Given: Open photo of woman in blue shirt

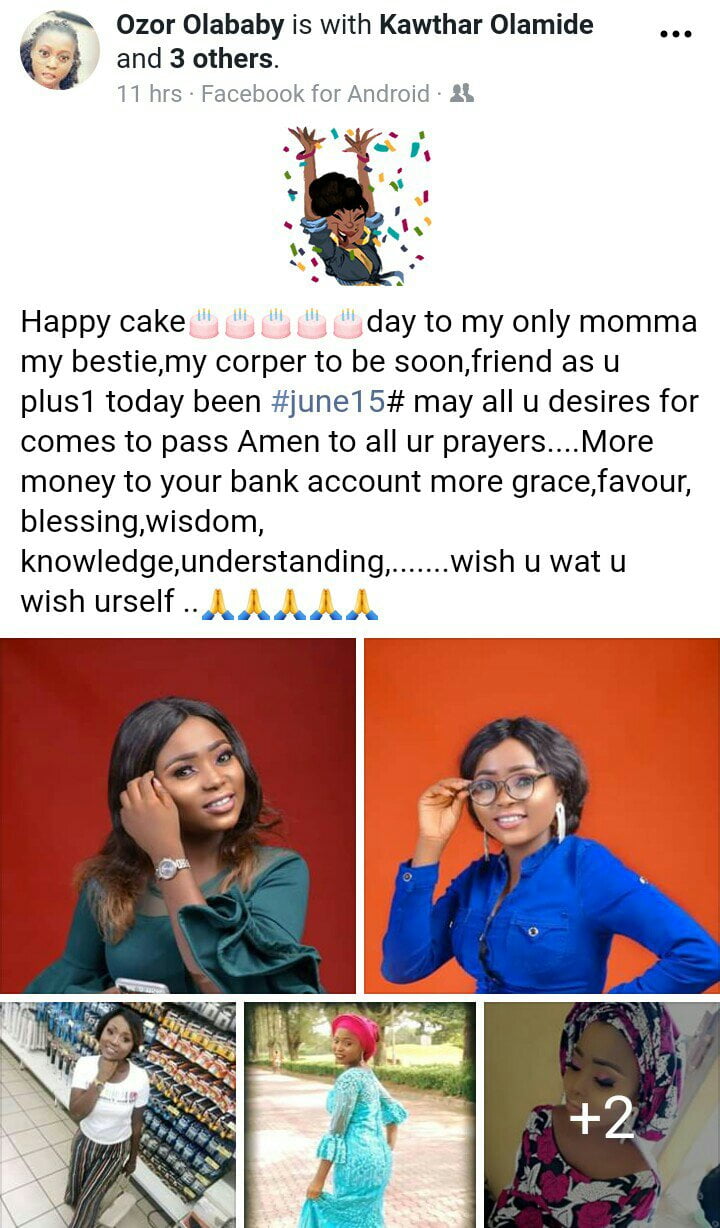Looking at the screenshot, I should (x=542, y=815).
